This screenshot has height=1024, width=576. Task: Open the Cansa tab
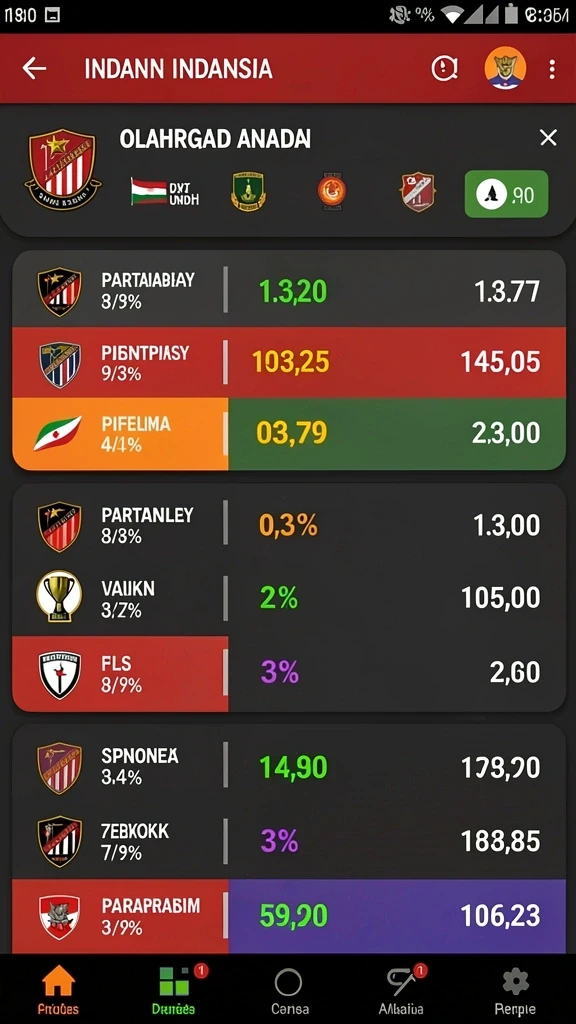289,989
